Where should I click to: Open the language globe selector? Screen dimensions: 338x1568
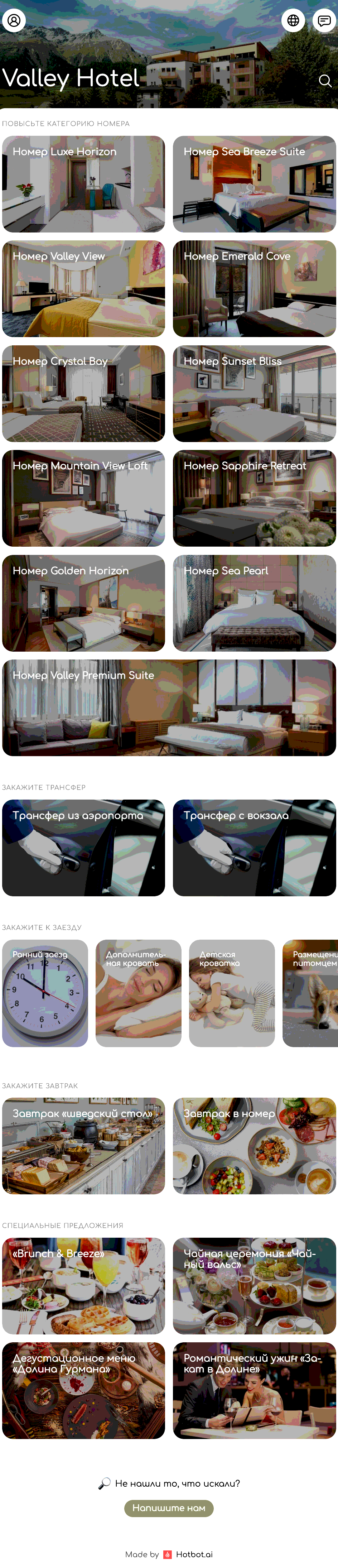tap(293, 20)
